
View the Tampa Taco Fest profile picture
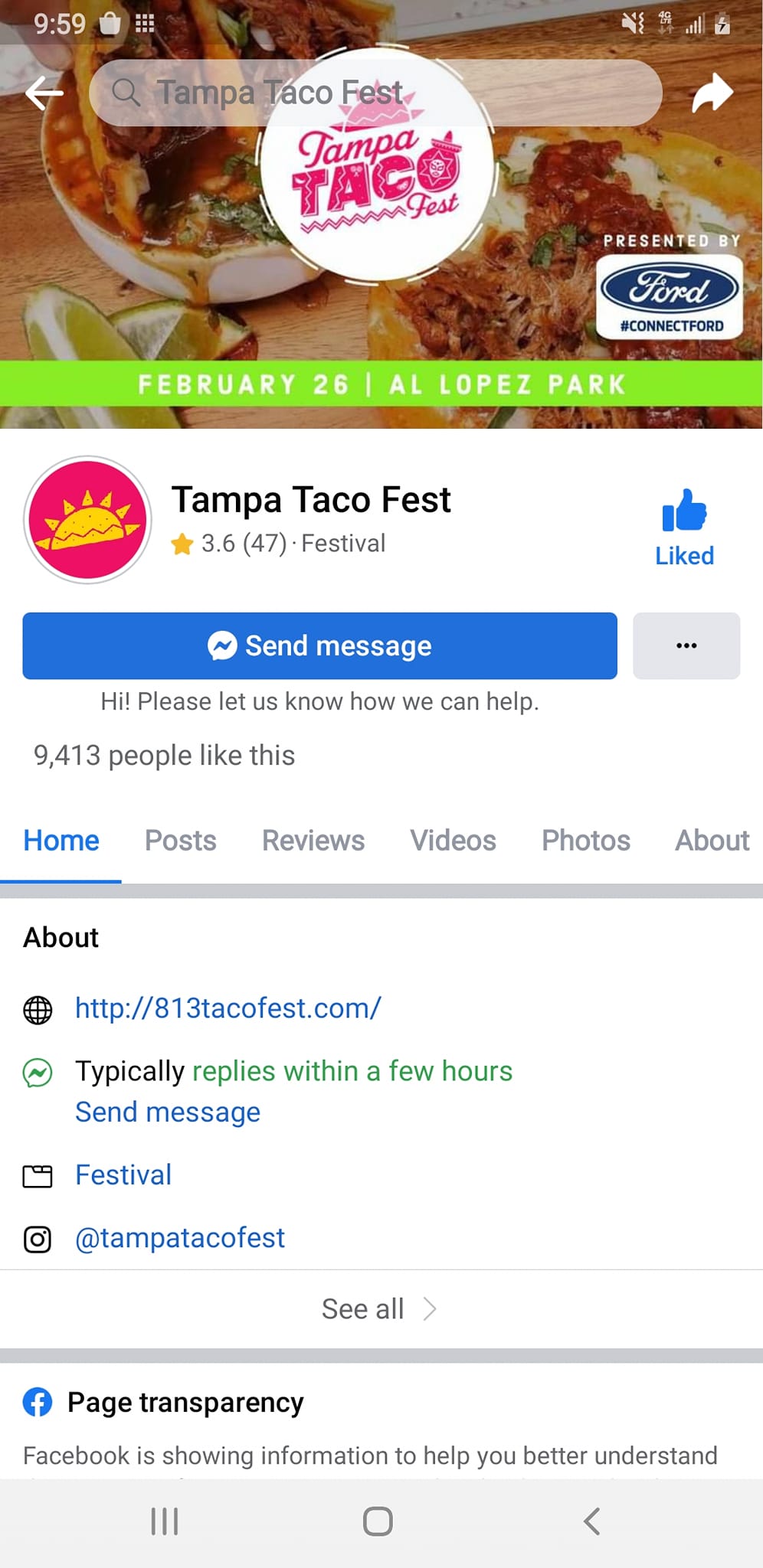88,520
